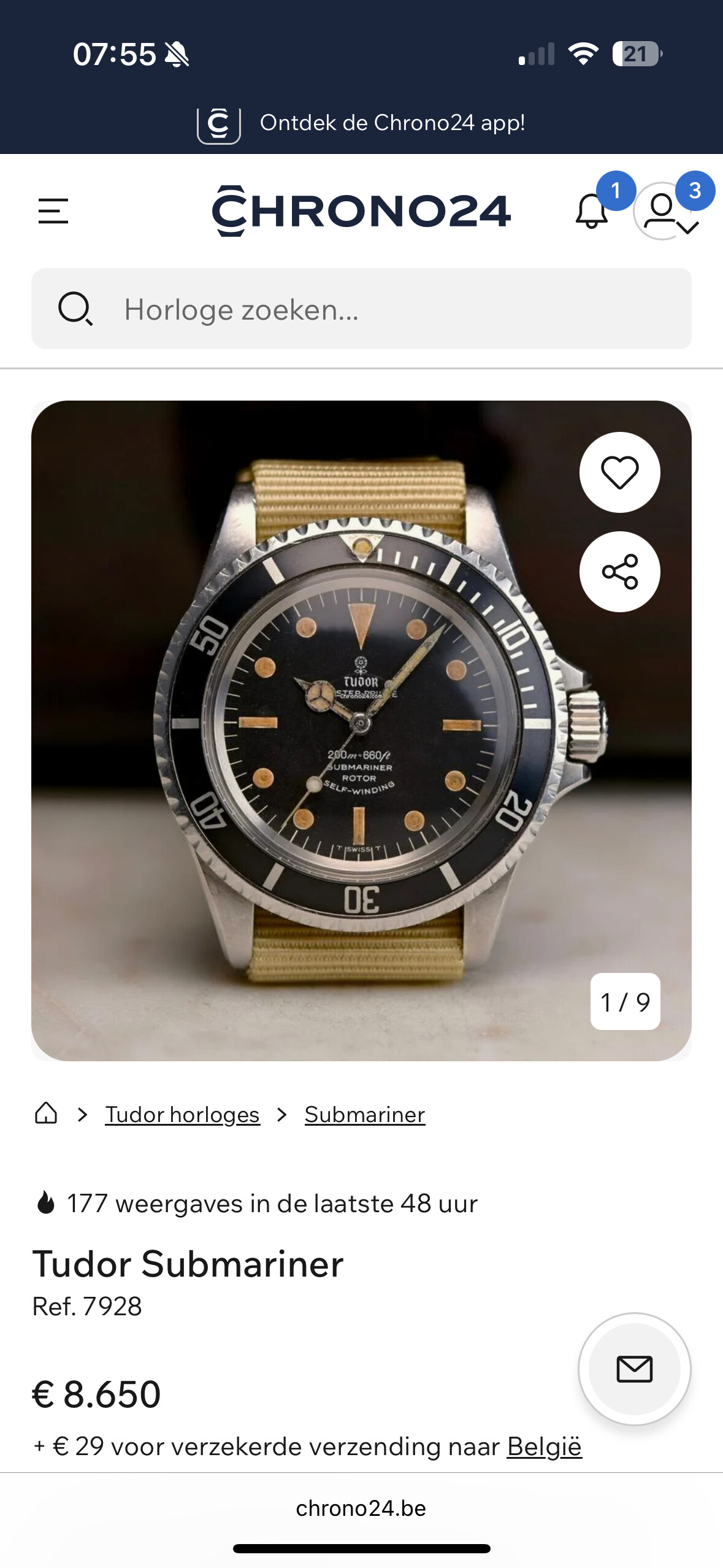Open the Submariner breadcrumb link
The height and width of the screenshot is (1568, 723).
[365, 1115]
